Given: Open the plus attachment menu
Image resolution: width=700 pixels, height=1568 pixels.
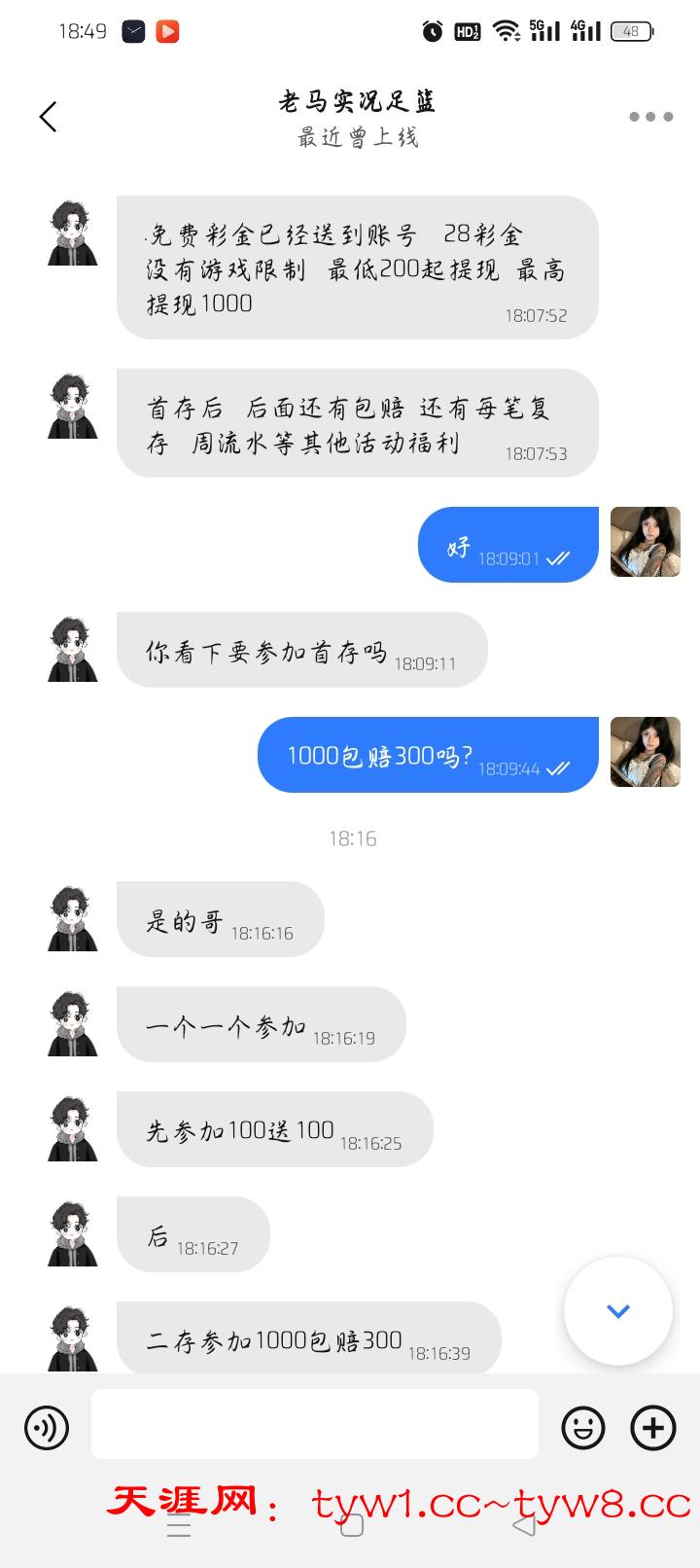Looking at the screenshot, I should (x=653, y=1428).
